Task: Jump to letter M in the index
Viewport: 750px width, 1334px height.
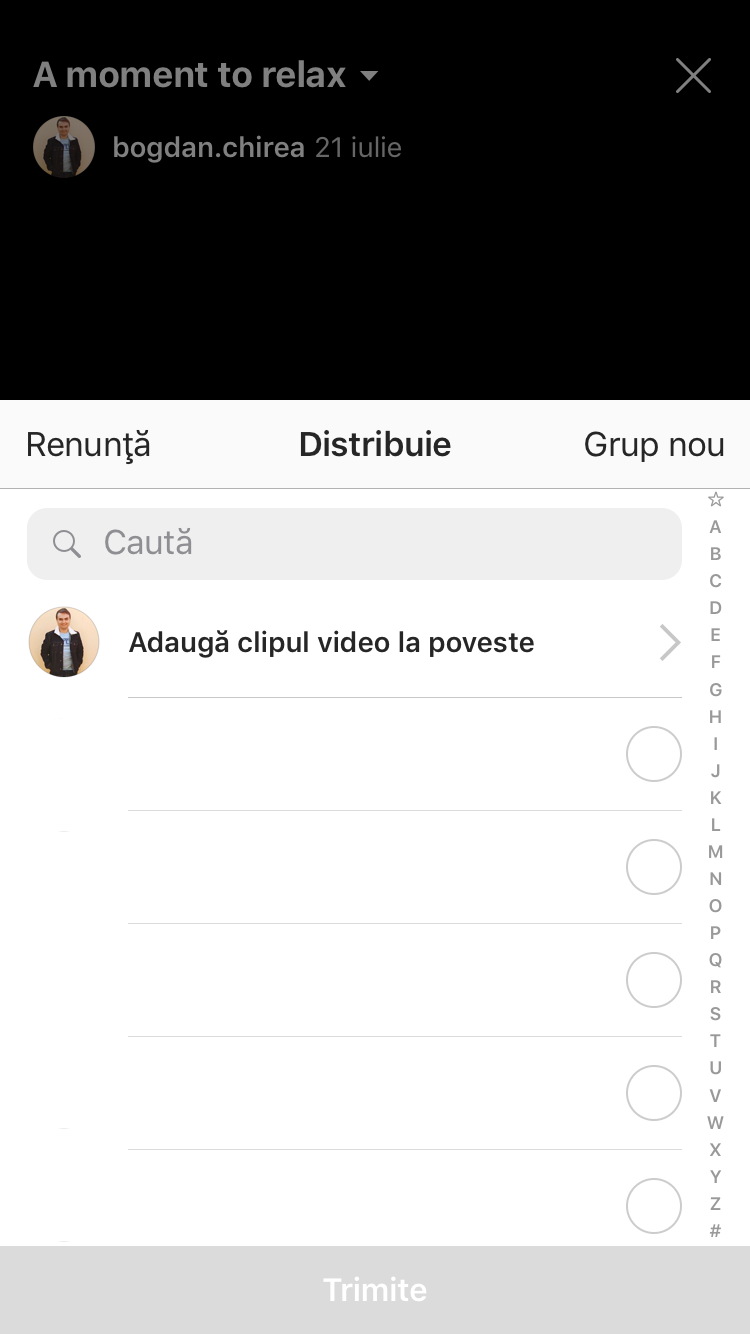Action: tap(715, 852)
